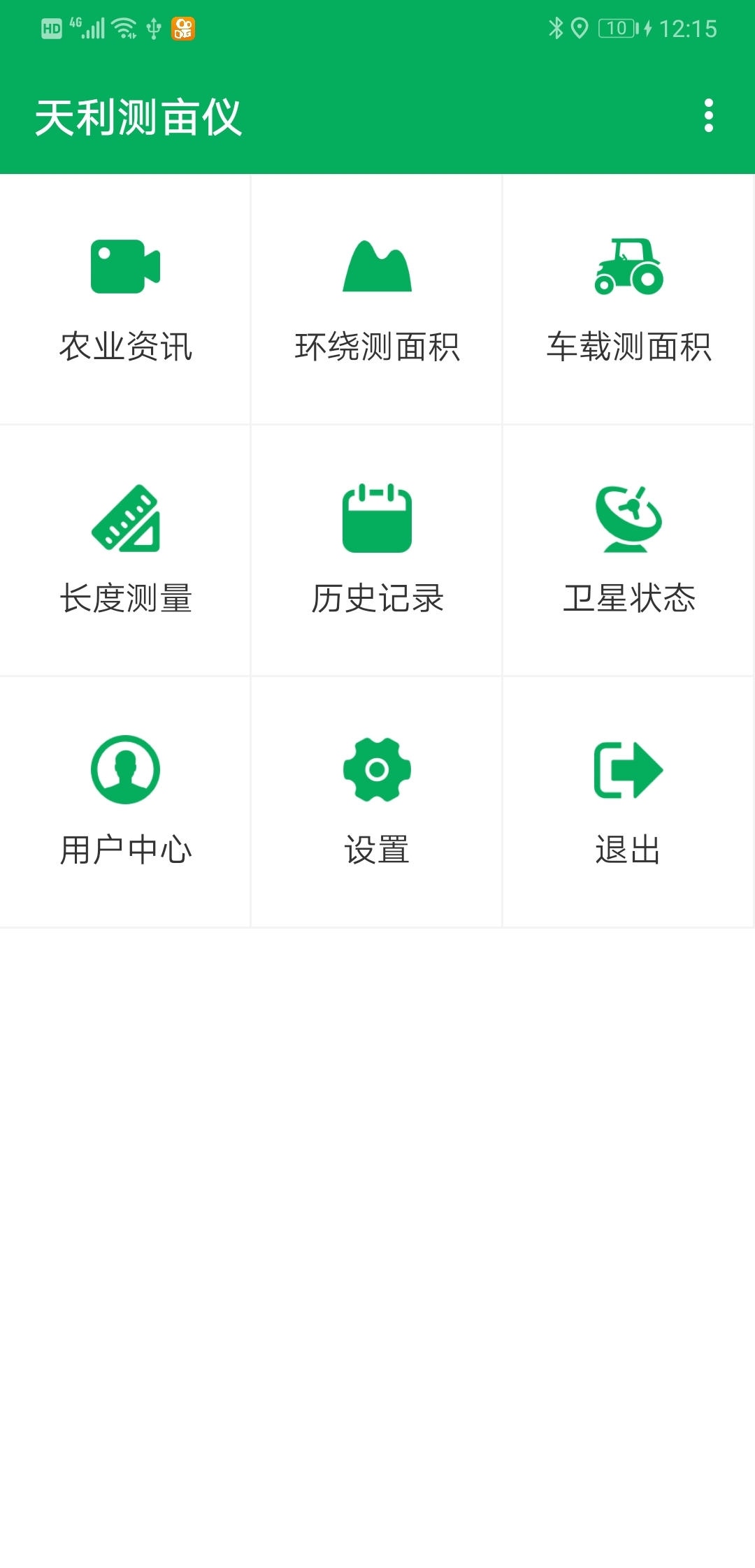Tap the Wi-Fi status icon
755x1568 pixels.
123,28
